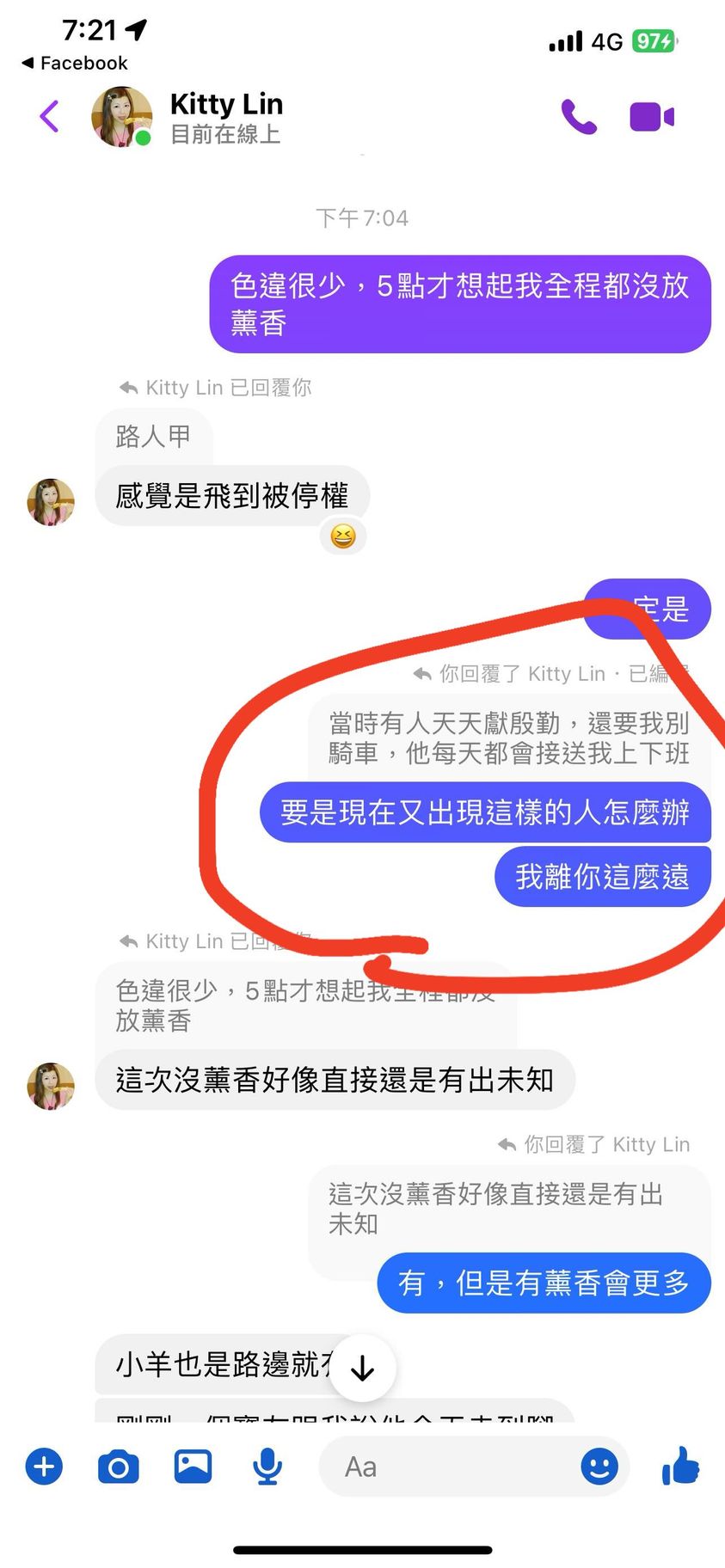Open the plus attachments menu
This screenshot has height=1568, width=725.
(44, 1466)
